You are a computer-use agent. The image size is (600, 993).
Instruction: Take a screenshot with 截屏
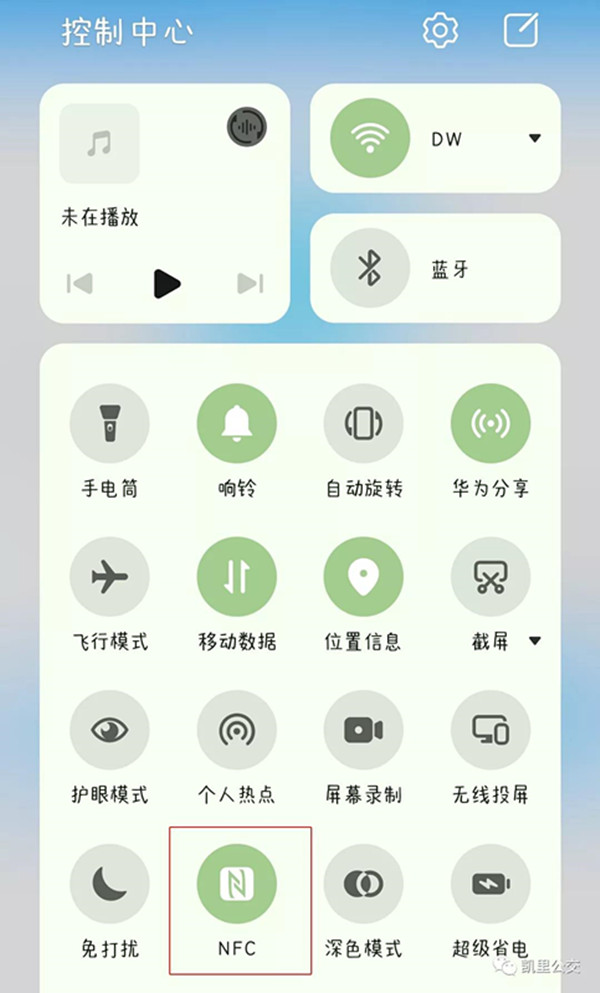pyautogui.click(x=490, y=577)
